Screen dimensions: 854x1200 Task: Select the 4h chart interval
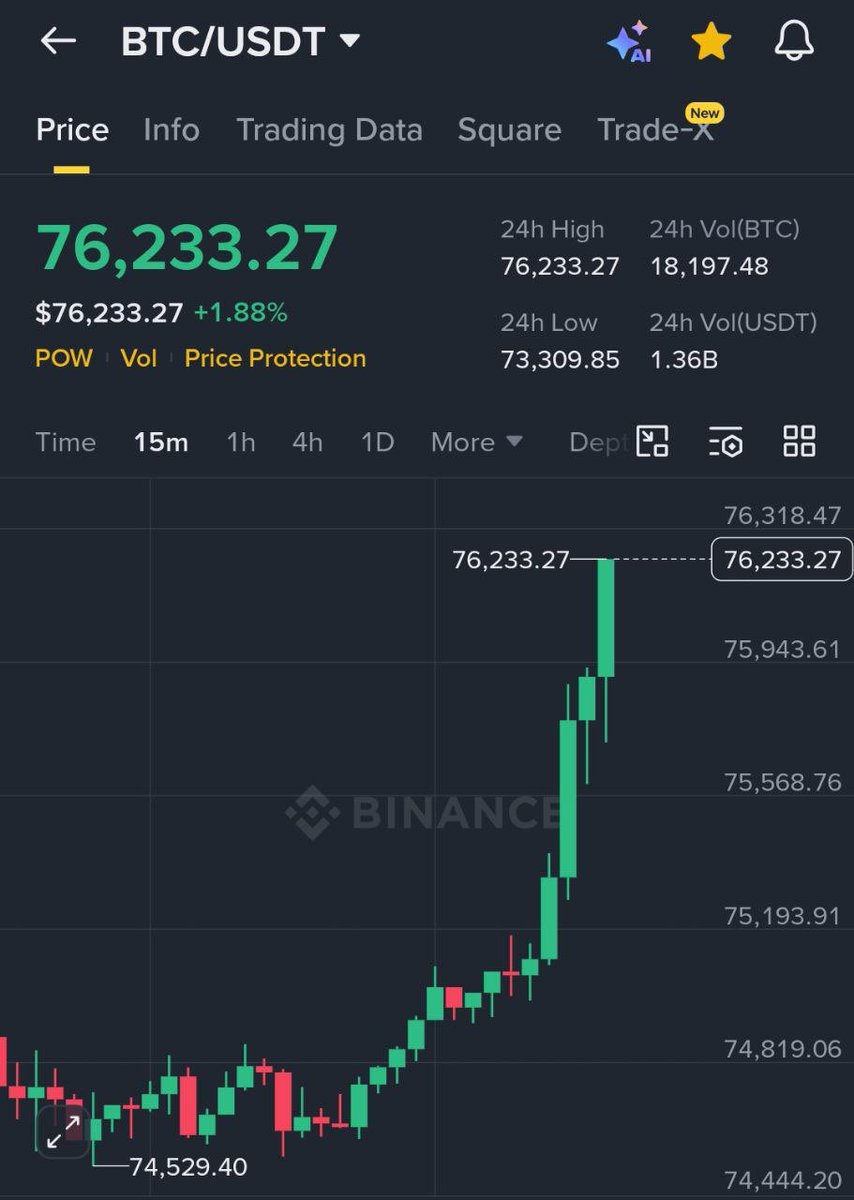point(307,442)
